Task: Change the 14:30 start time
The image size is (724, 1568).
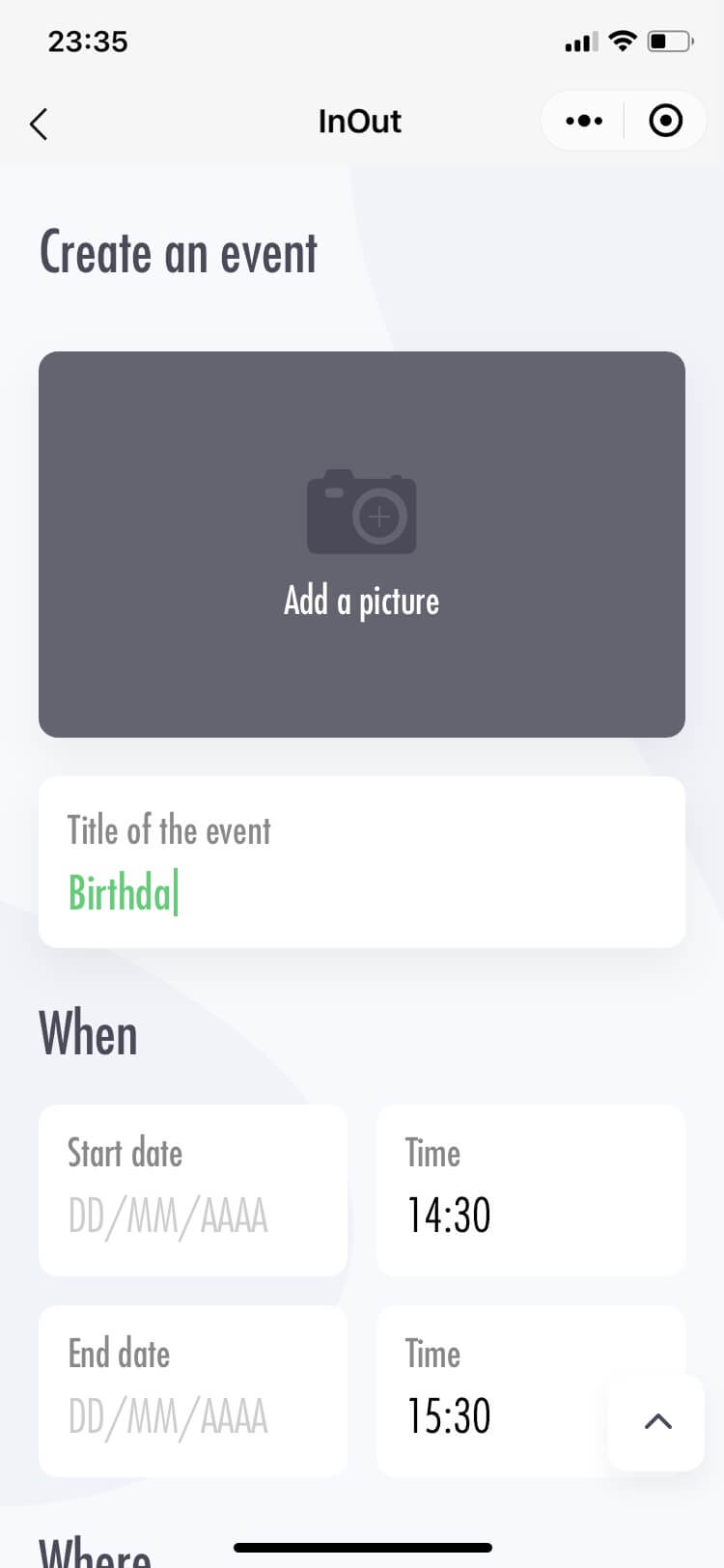Action: click(x=531, y=1190)
